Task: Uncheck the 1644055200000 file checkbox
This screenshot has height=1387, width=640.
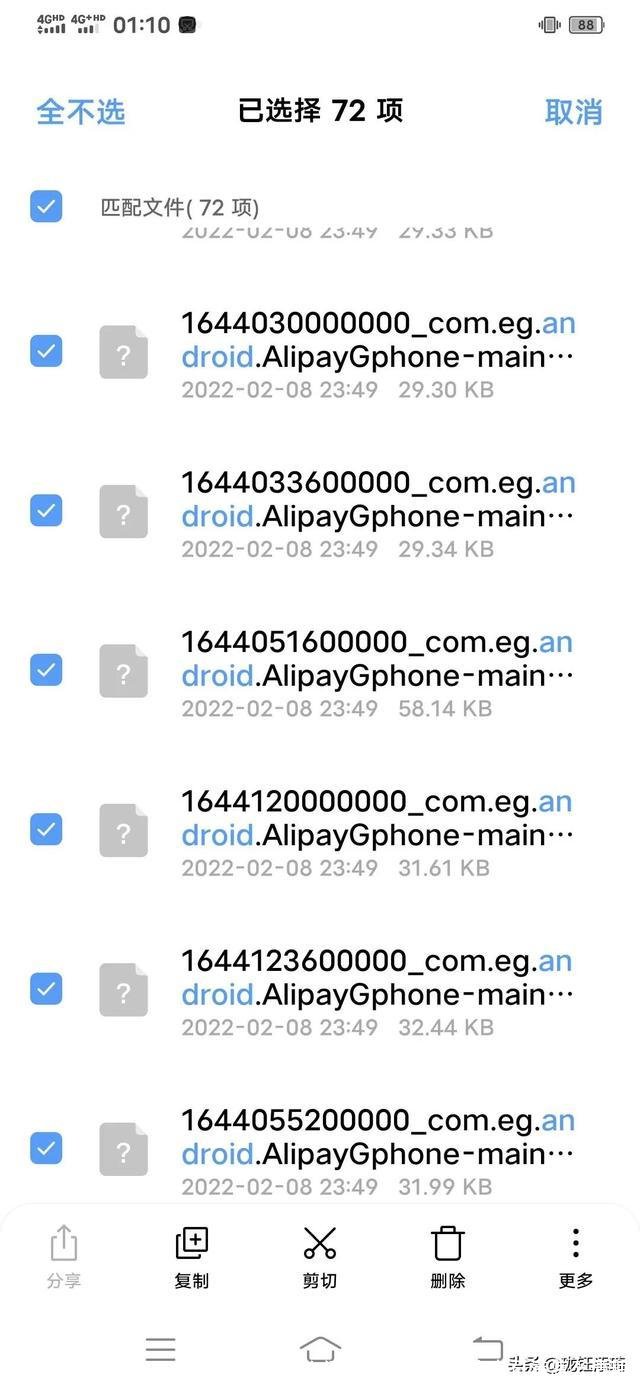Action: (46, 1146)
